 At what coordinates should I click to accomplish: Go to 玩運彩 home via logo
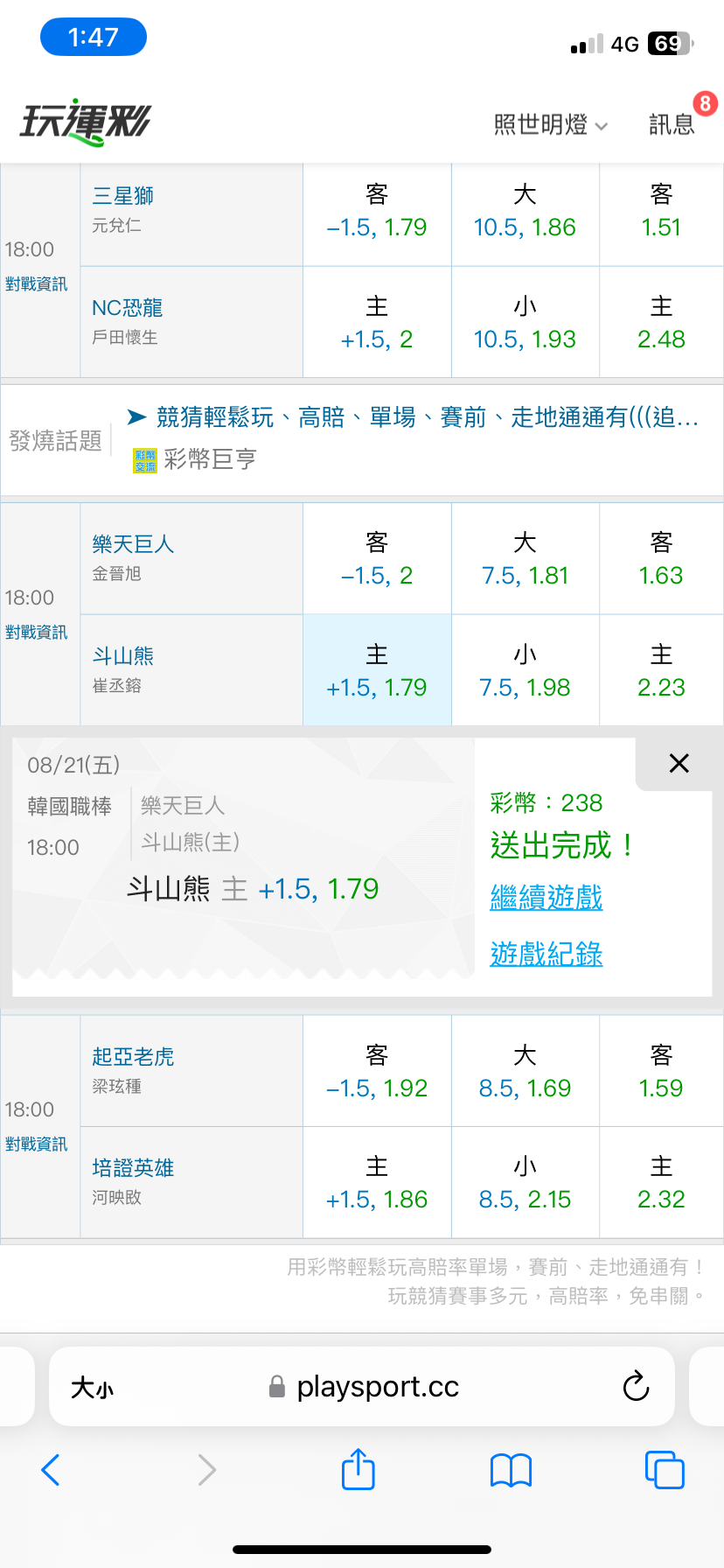85,122
